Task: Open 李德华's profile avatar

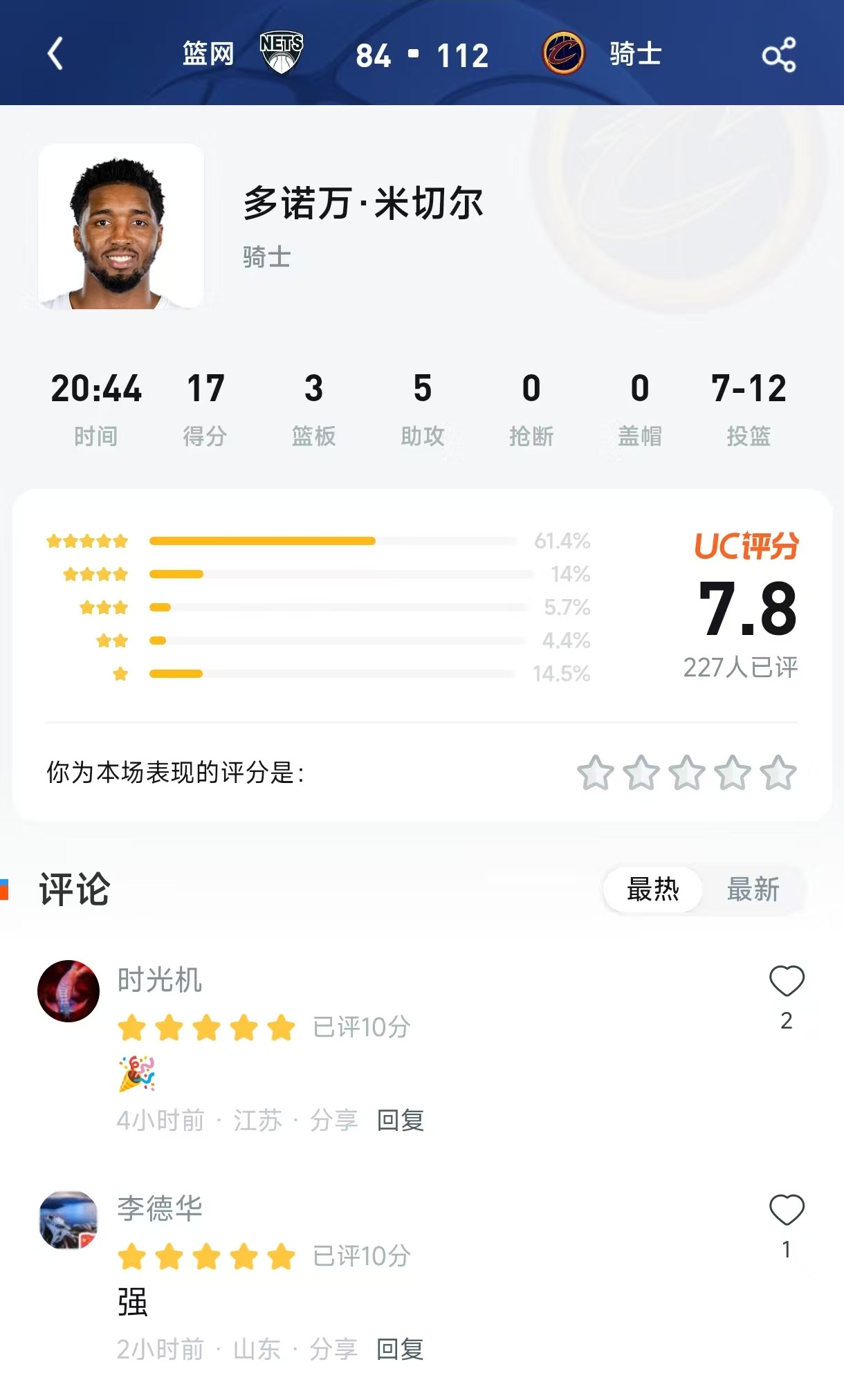Action: coord(68,1217)
